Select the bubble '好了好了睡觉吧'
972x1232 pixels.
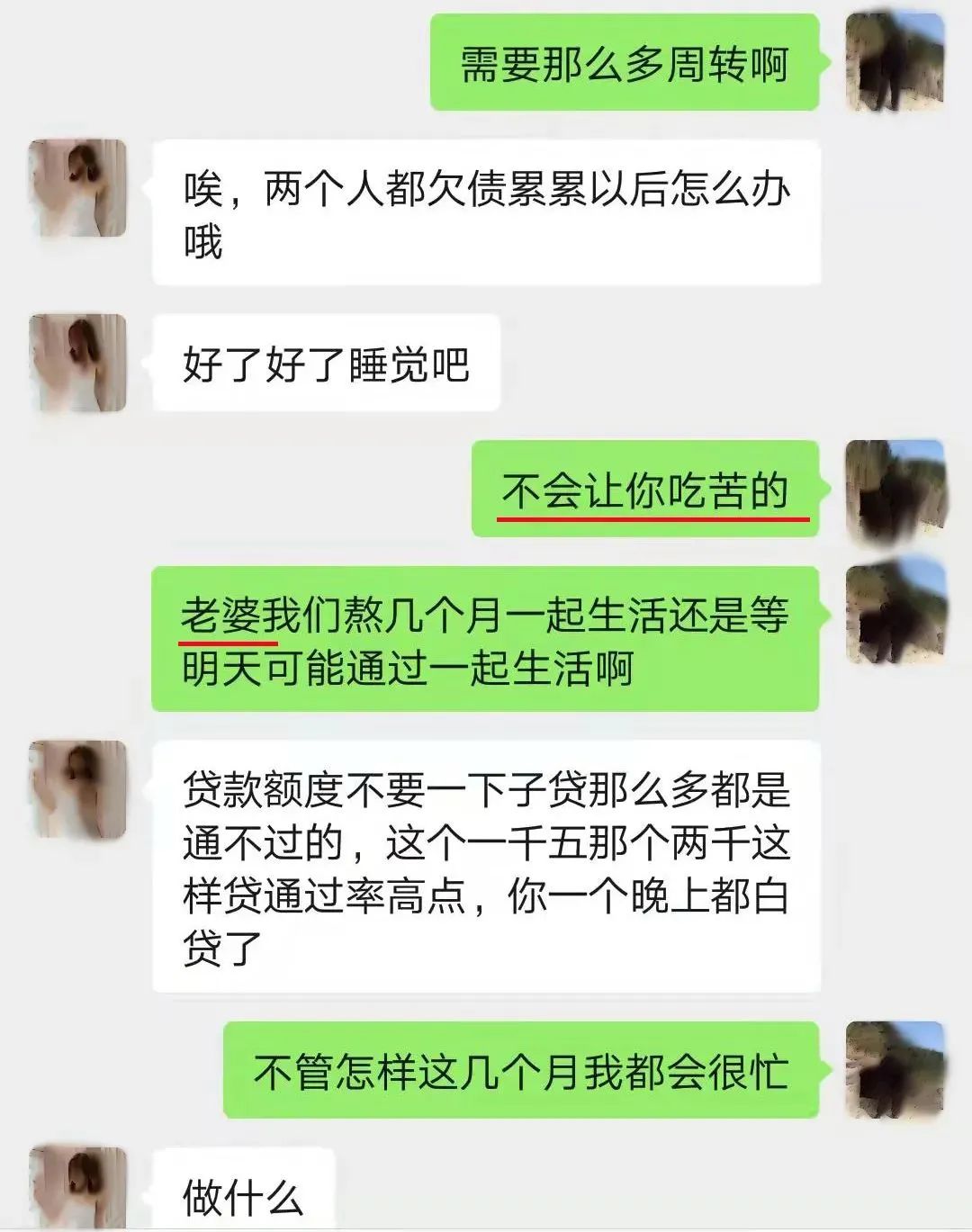(x=328, y=361)
